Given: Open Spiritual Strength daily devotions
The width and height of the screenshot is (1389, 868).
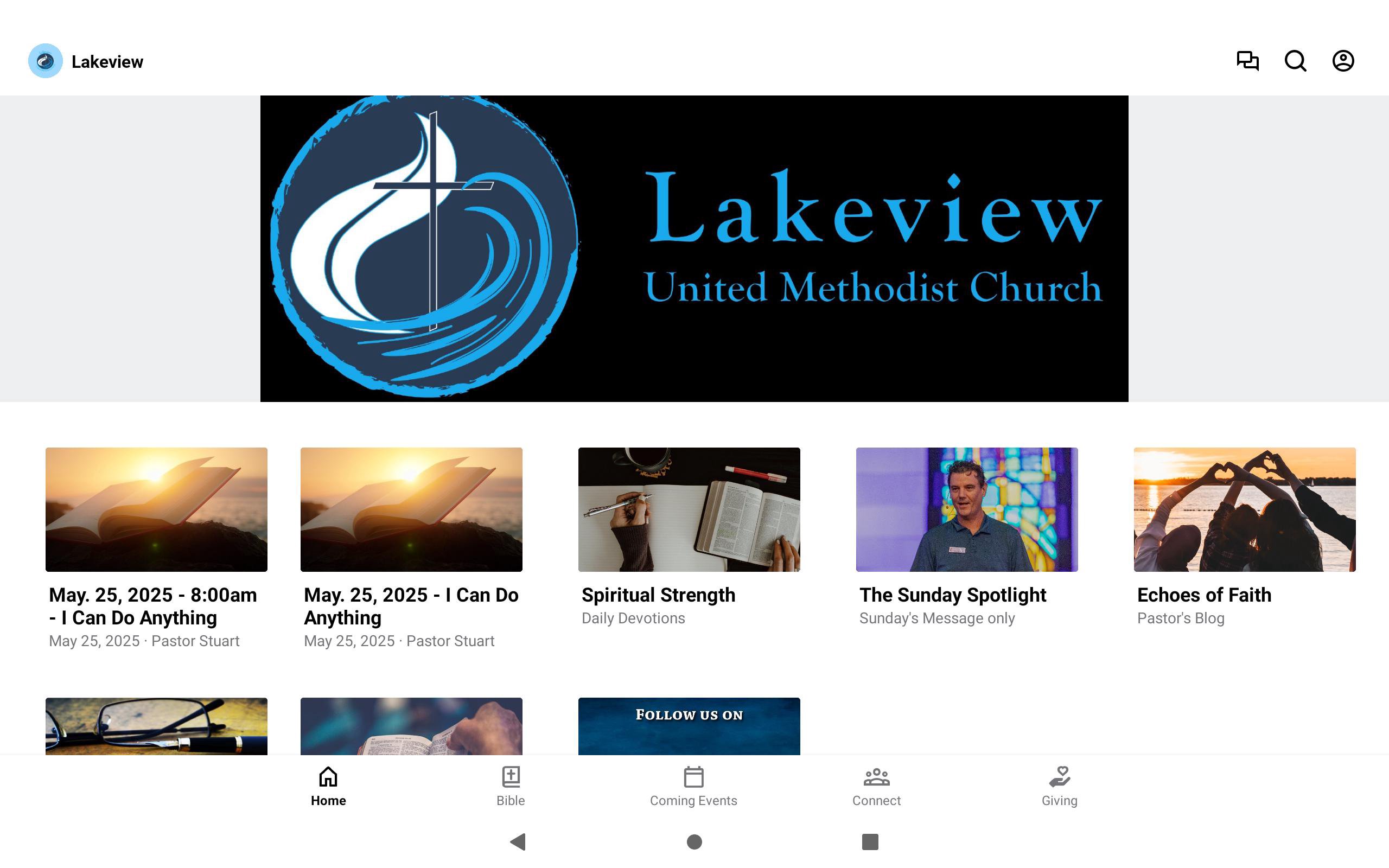Looking at the screenshot, I should (689, 509).
